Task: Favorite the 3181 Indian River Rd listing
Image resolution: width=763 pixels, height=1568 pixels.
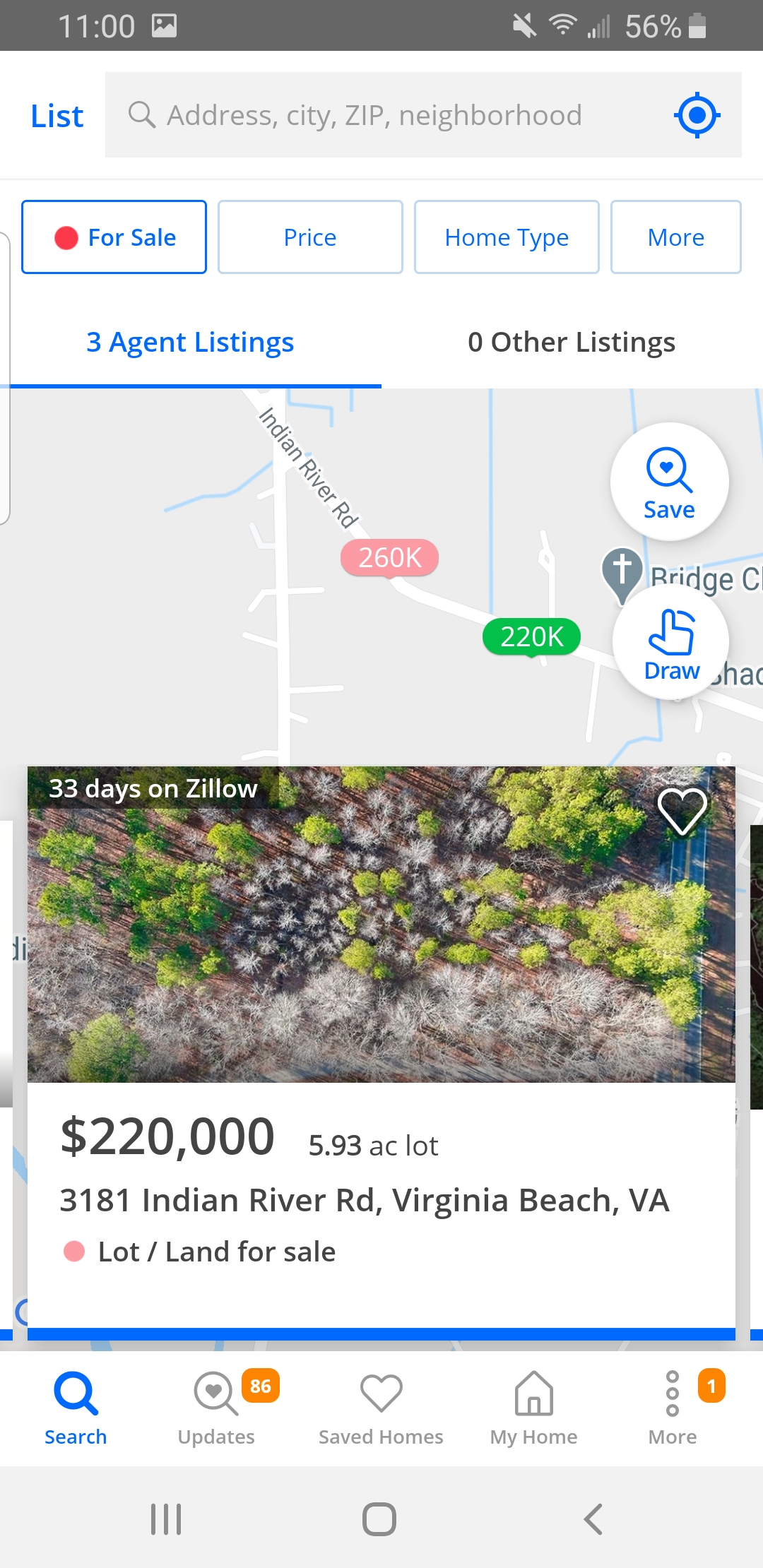Action: pyautogui.click(x=682, y=810)
